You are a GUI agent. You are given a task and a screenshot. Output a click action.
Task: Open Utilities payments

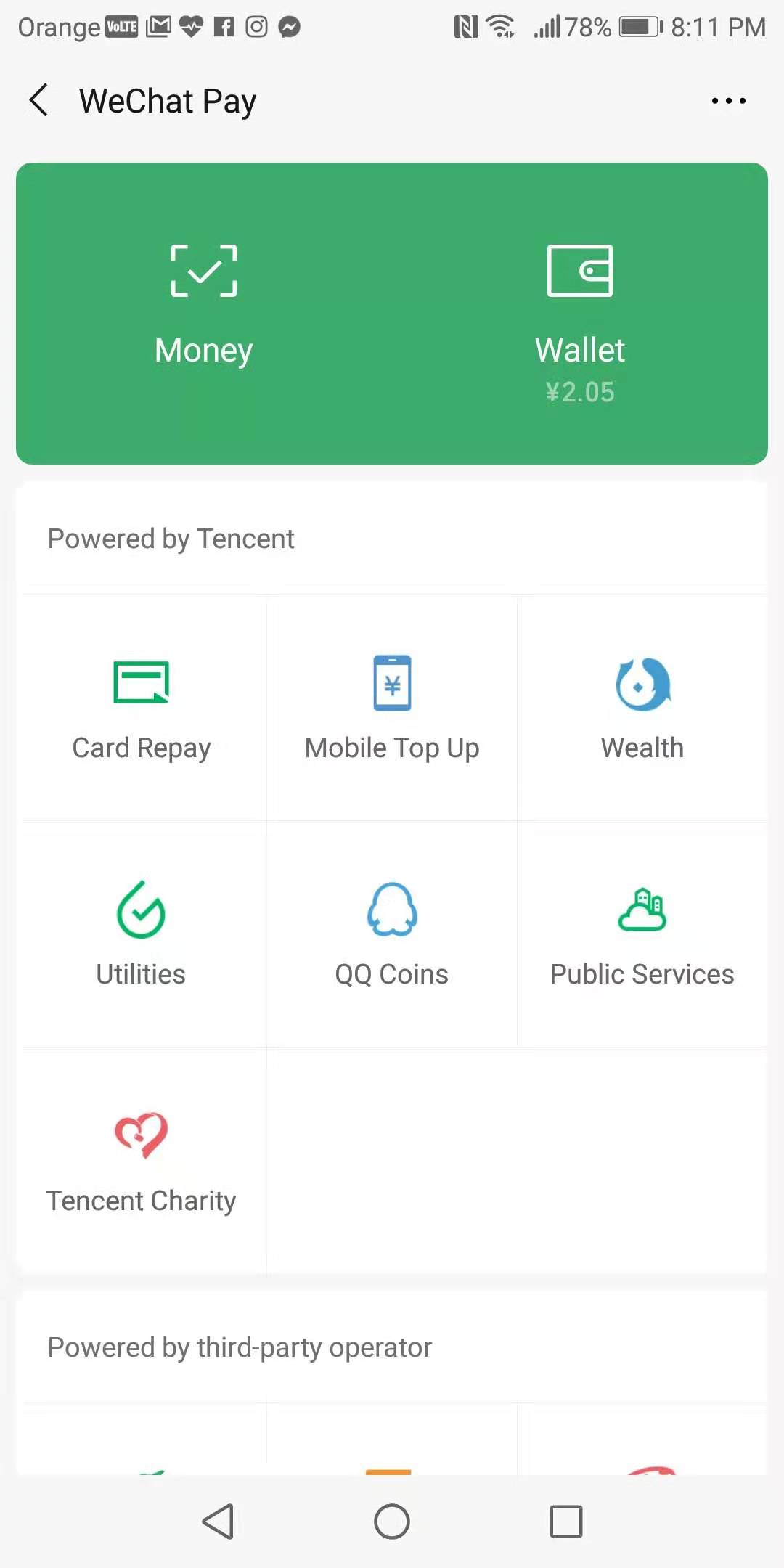(x=142, y=935)
